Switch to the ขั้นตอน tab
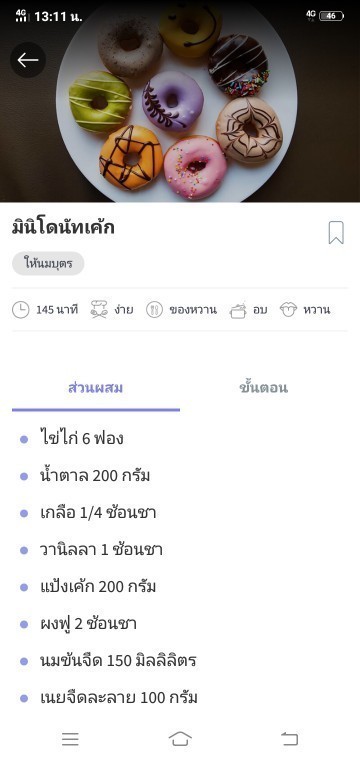 click(264, 388)
